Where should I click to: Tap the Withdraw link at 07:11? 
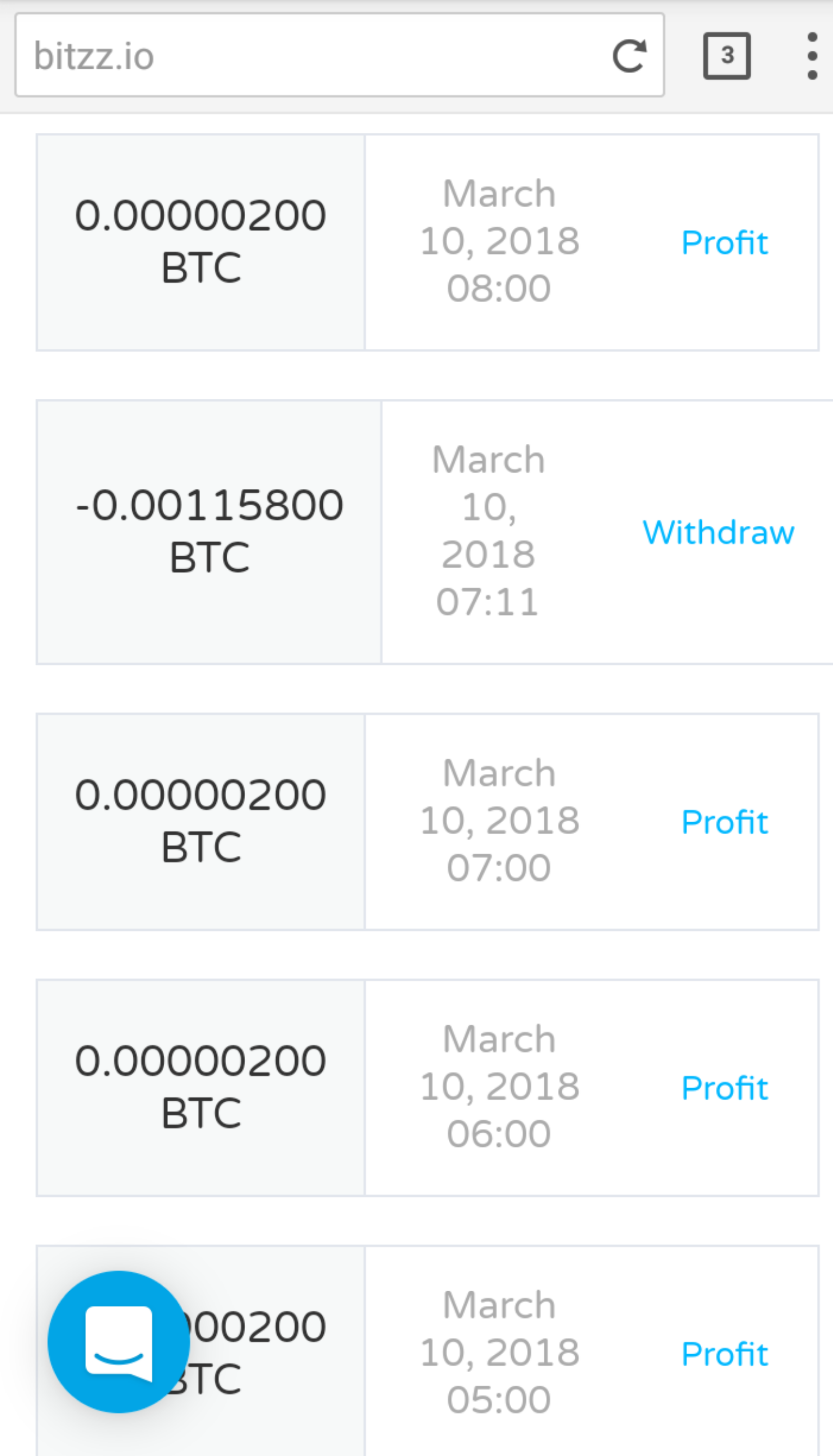pyautogui.click(x=719, y=533)
